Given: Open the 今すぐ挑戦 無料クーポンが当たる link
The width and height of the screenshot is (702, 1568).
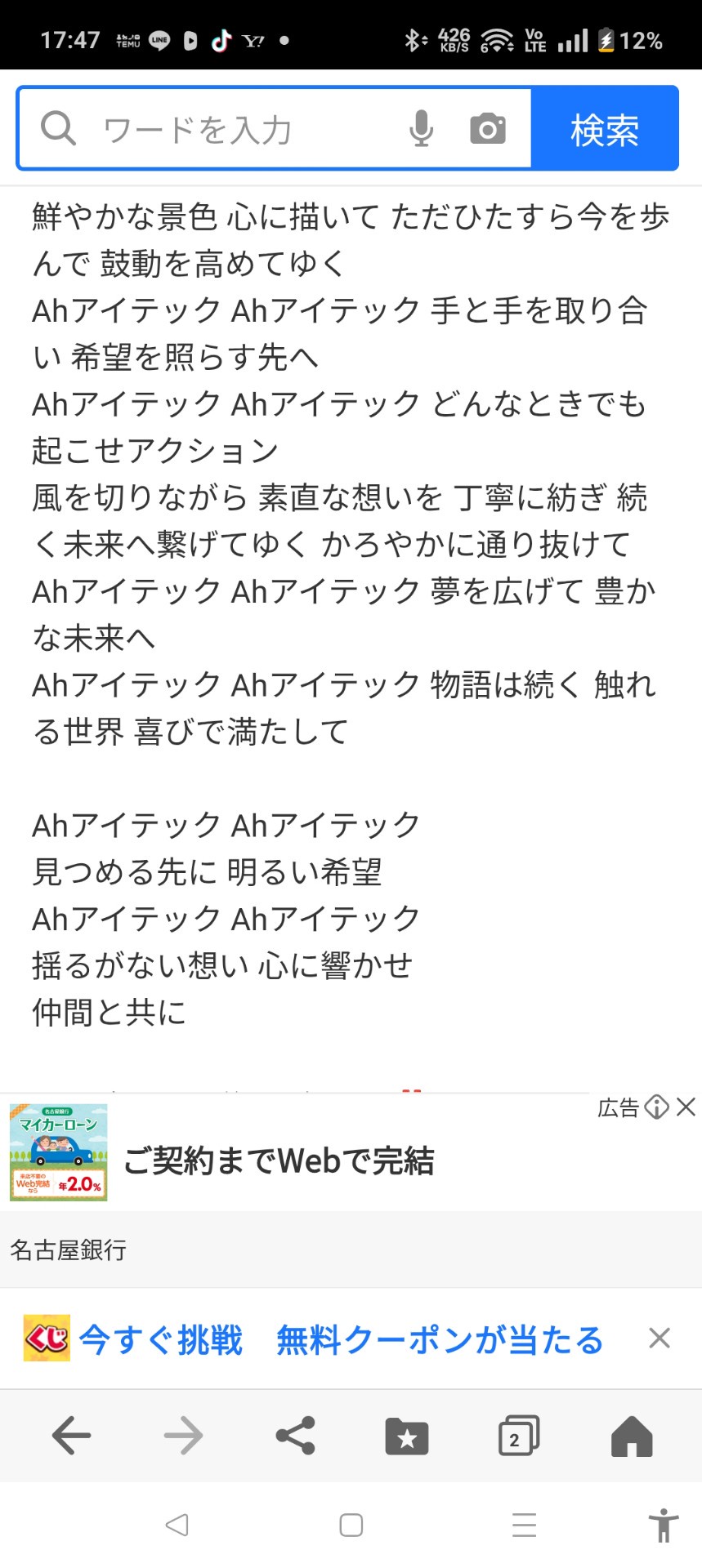Looking at the screenshot, I should click(341, 1340).
